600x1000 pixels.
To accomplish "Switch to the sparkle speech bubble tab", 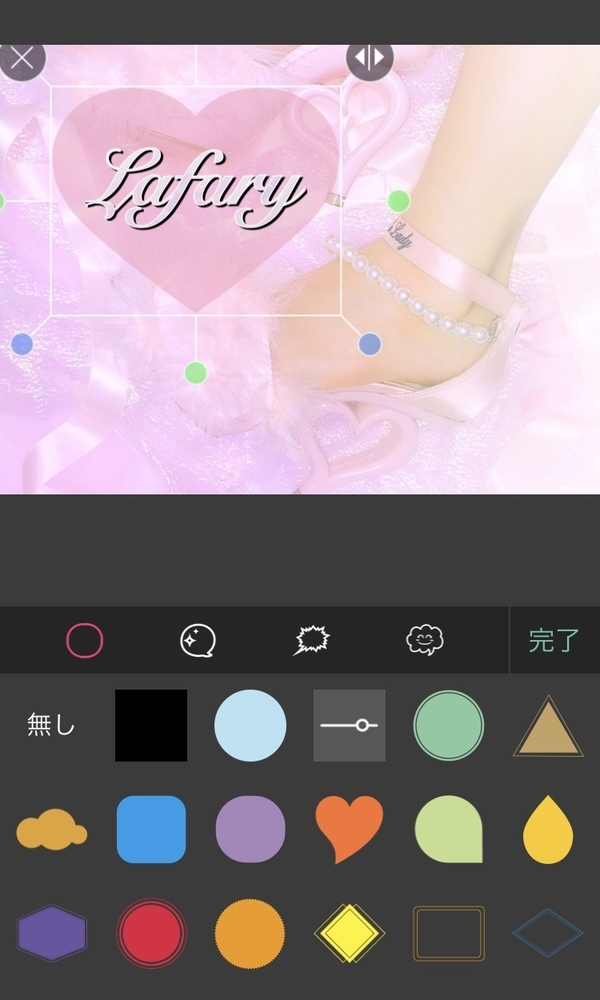I will click(198, 640).
